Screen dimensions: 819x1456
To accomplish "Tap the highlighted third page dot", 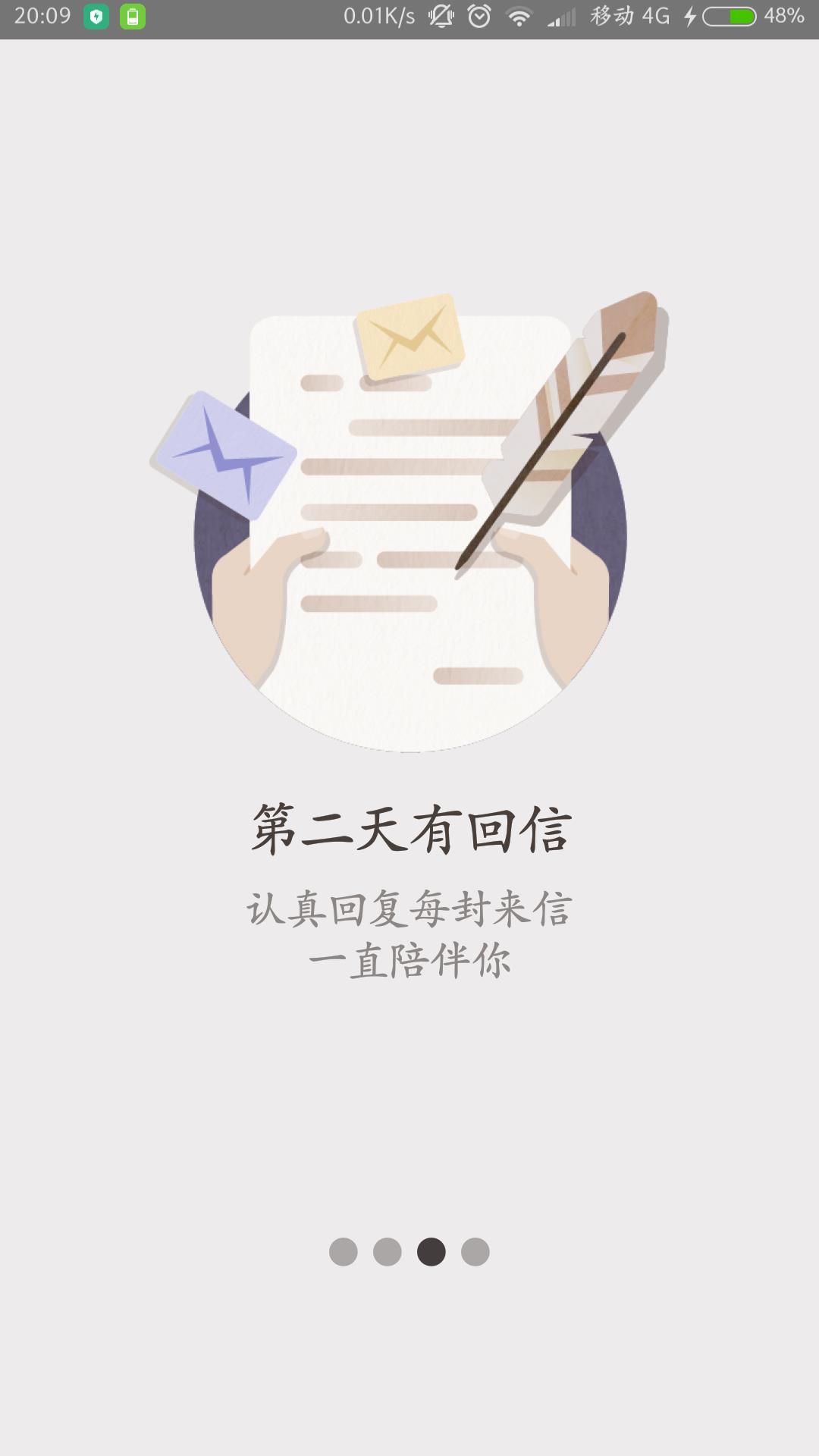I will (431, 1252).
